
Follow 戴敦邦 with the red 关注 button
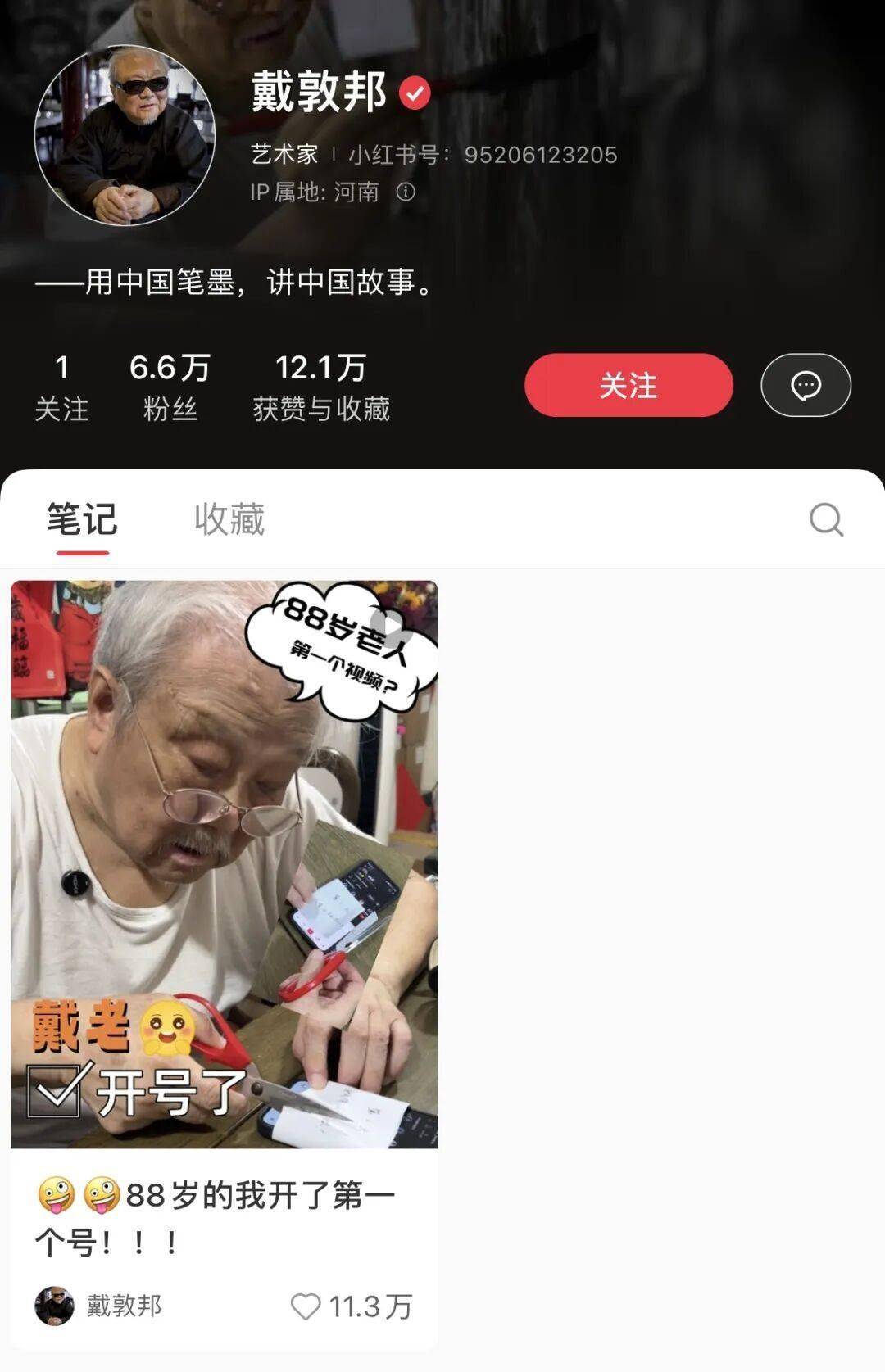(628, 385)
